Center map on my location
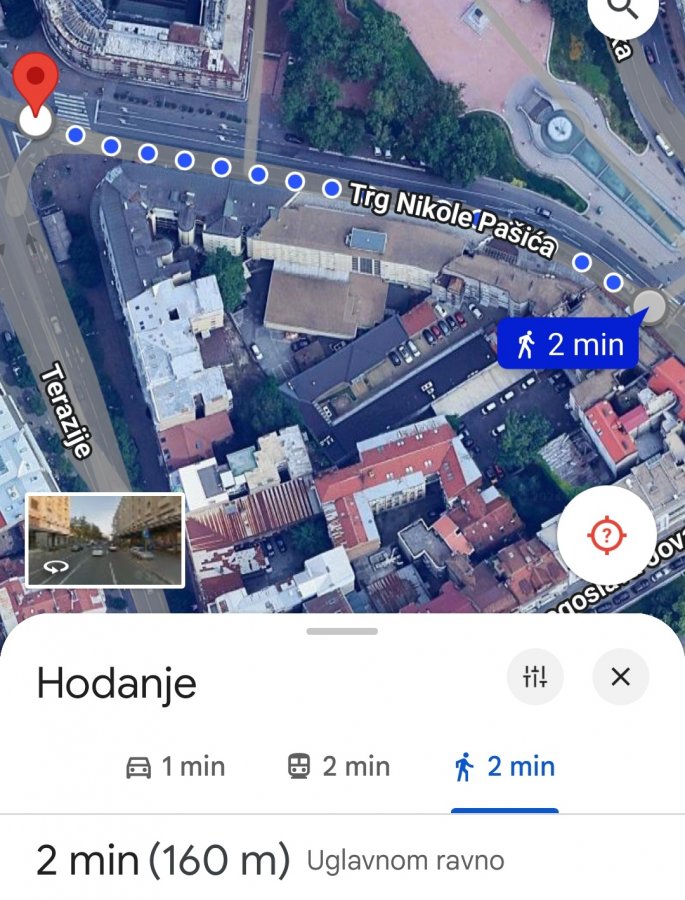Screen dimensions: 685x900 606,535
